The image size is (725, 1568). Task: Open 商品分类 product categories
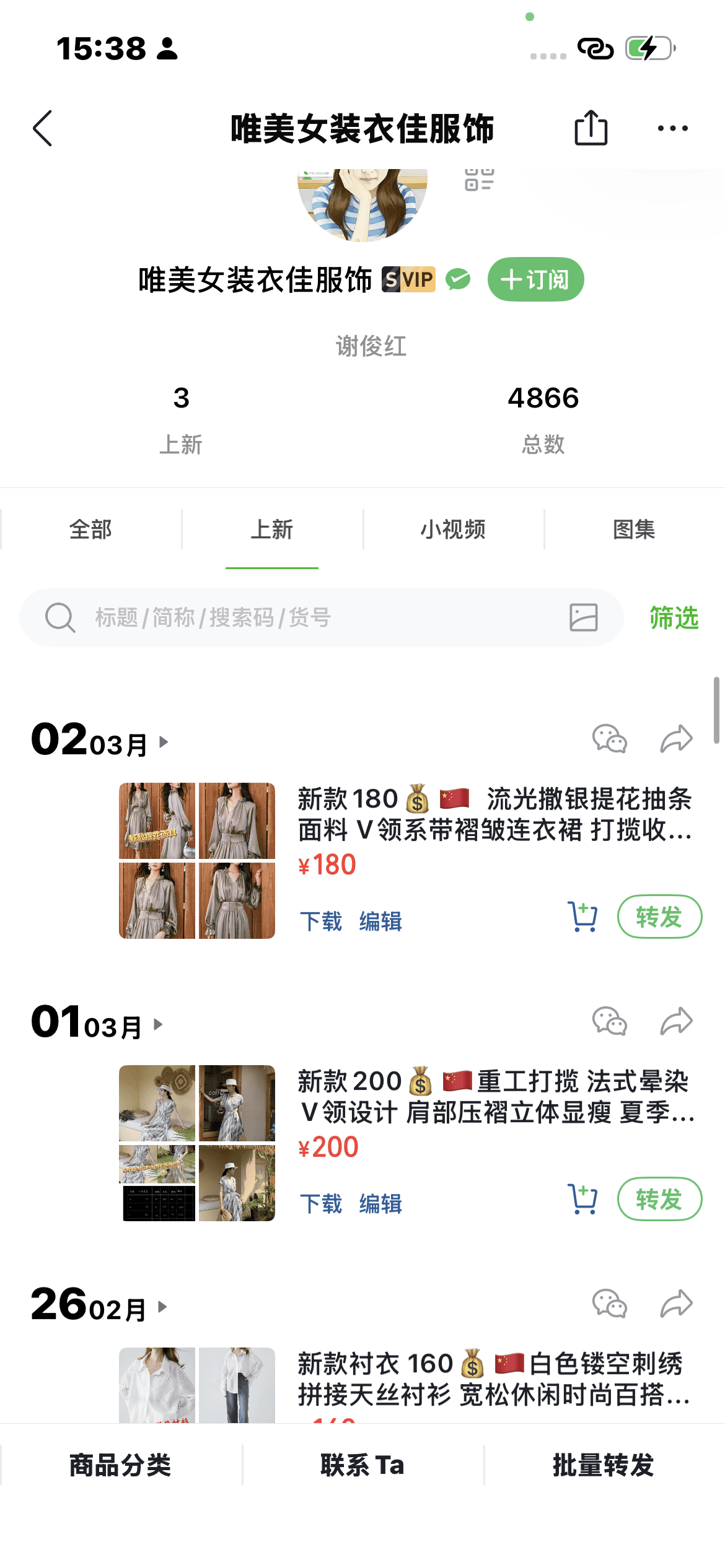120,1465
